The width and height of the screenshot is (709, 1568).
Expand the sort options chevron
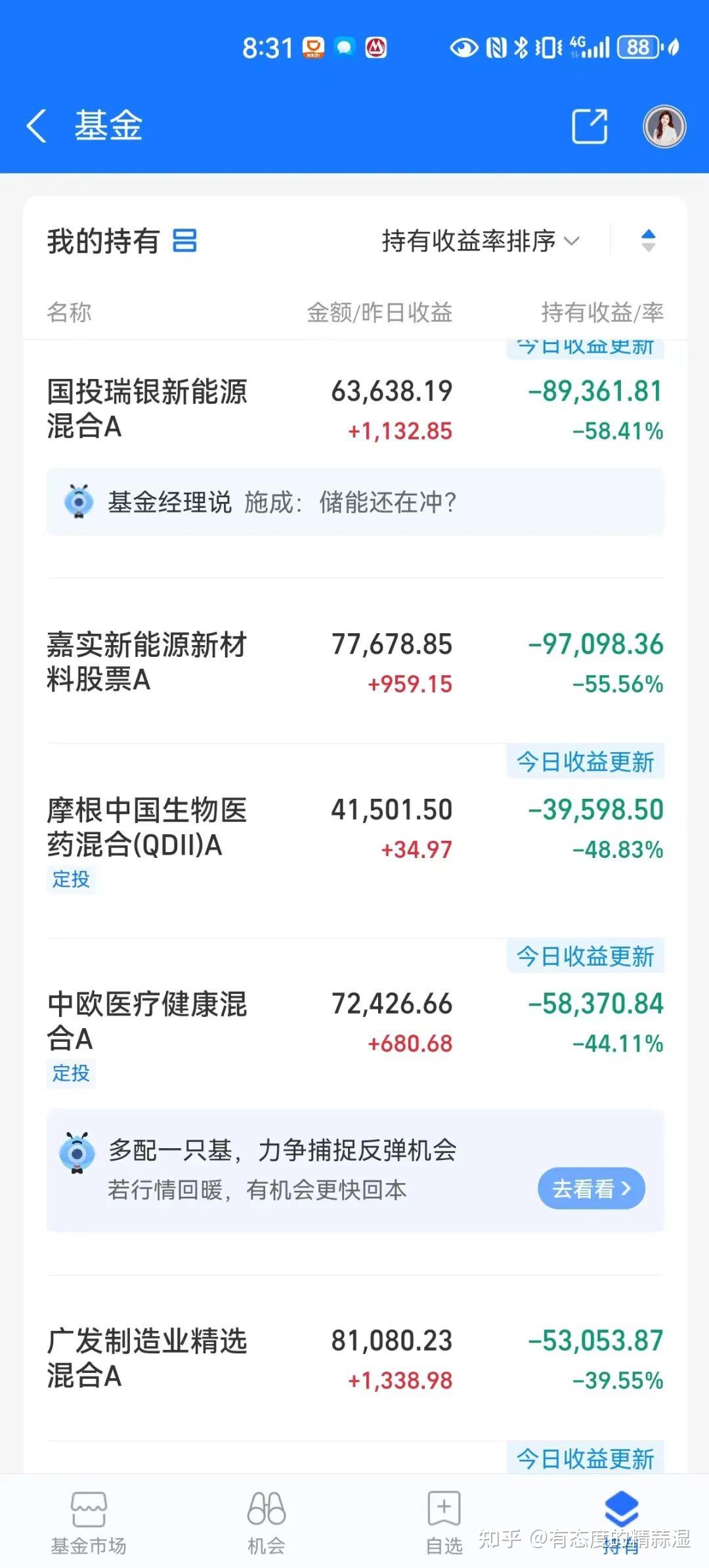coord(572,242)
